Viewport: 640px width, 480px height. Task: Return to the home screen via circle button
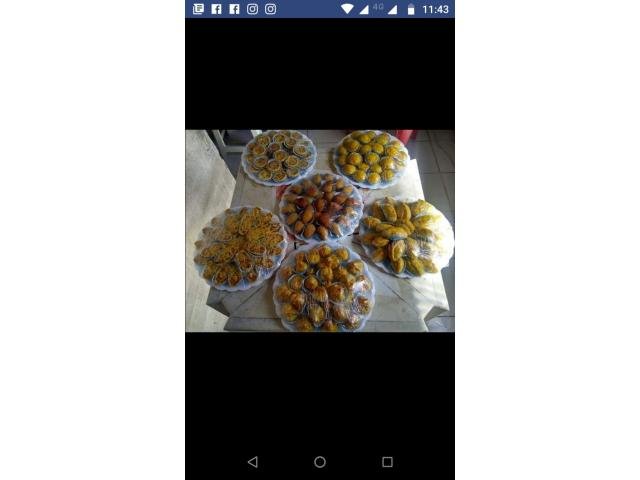click(x=320, y=462)
